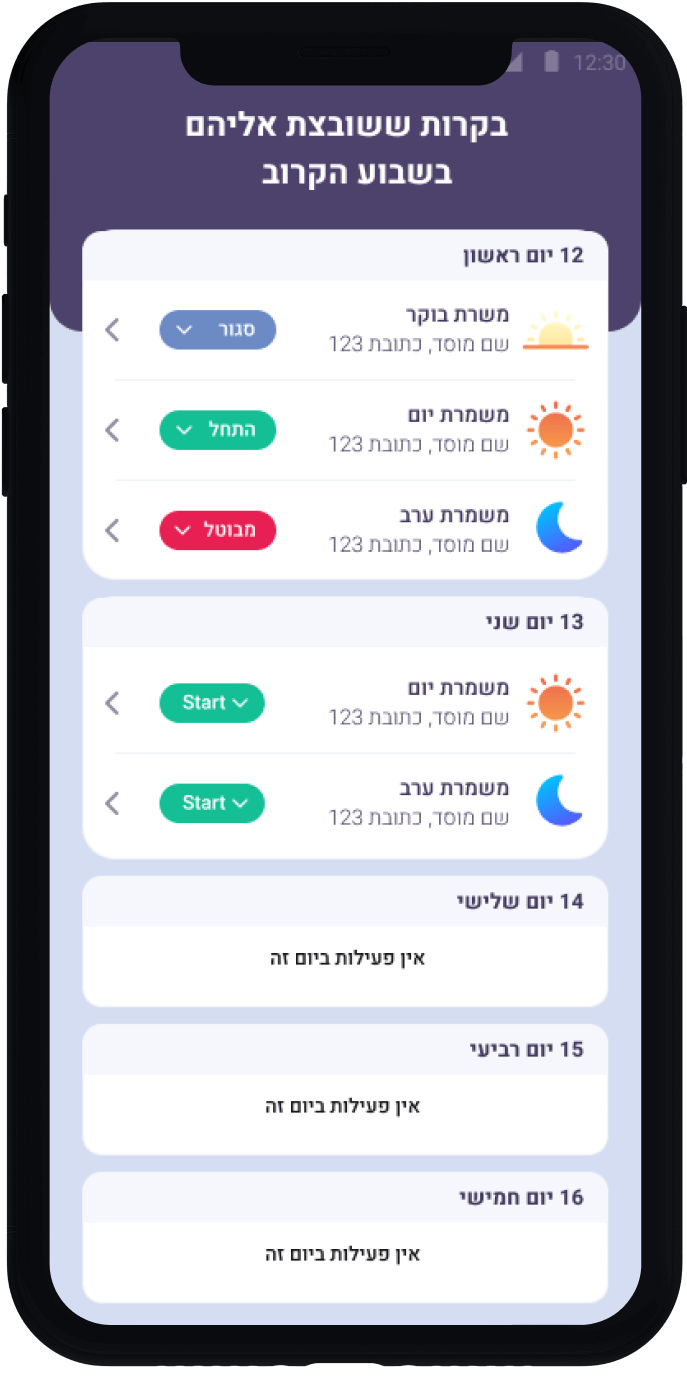Image resolution: width=687 pixels, height=1377 pixels.
Task: Open the משמרת יום chevron on day 12
Action: (x=112, y=430)
